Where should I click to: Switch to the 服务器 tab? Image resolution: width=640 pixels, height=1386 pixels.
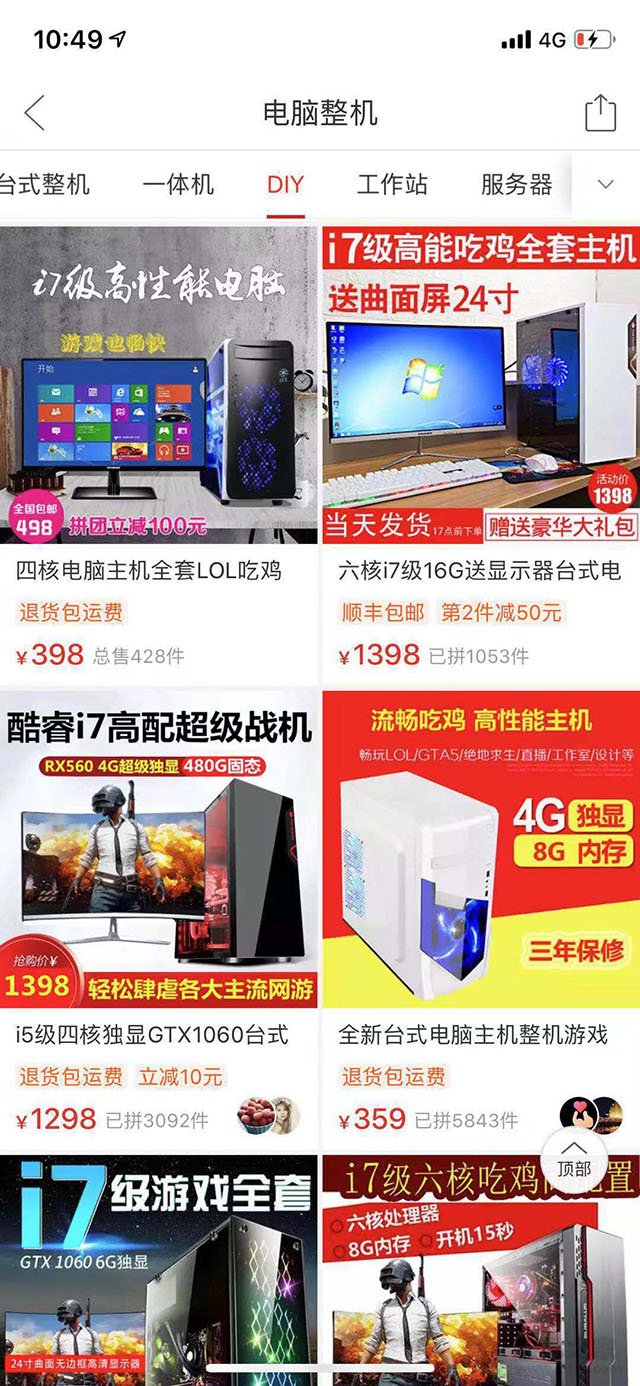516,185
